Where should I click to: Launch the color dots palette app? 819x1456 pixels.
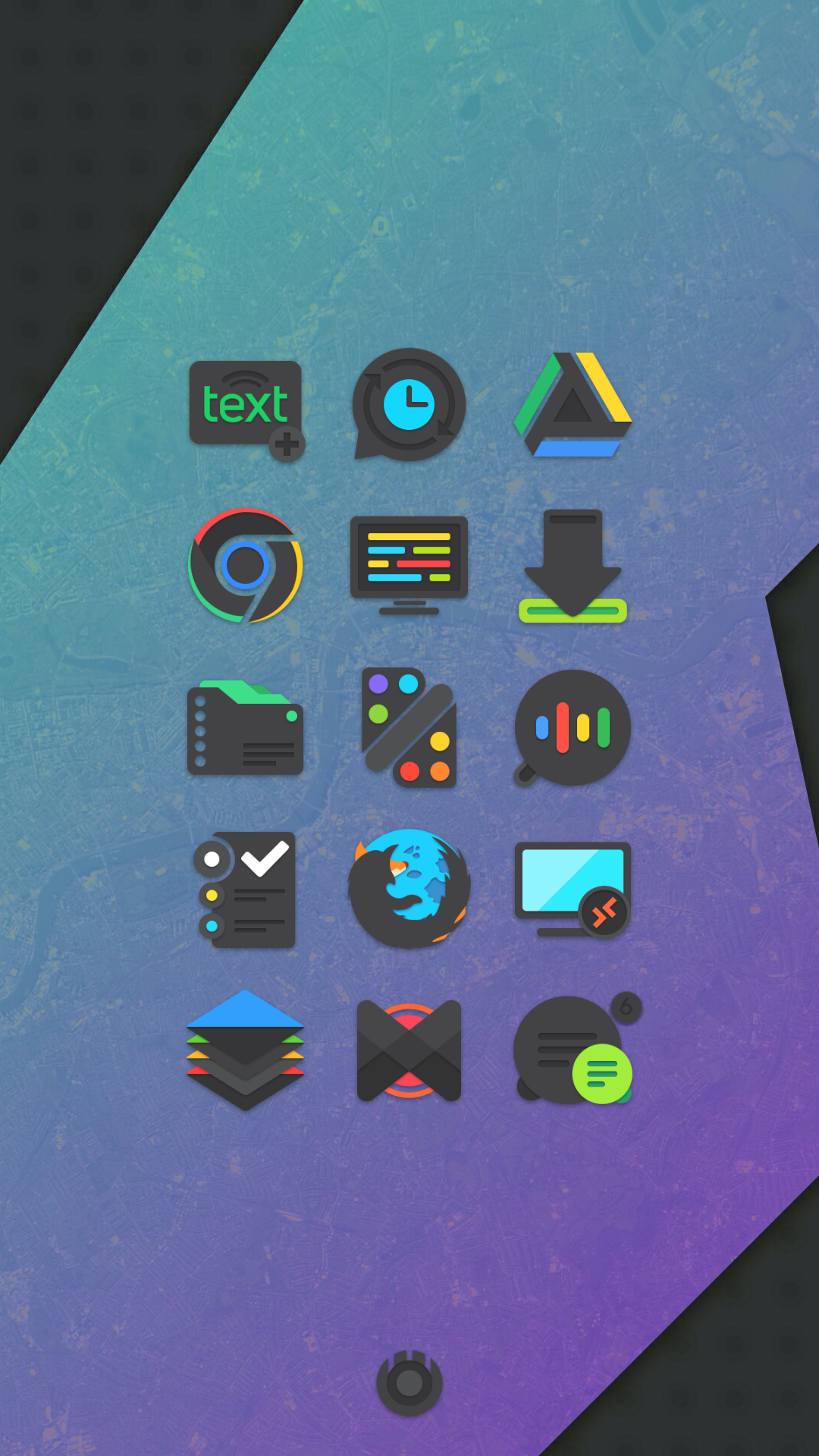(409, 728)
